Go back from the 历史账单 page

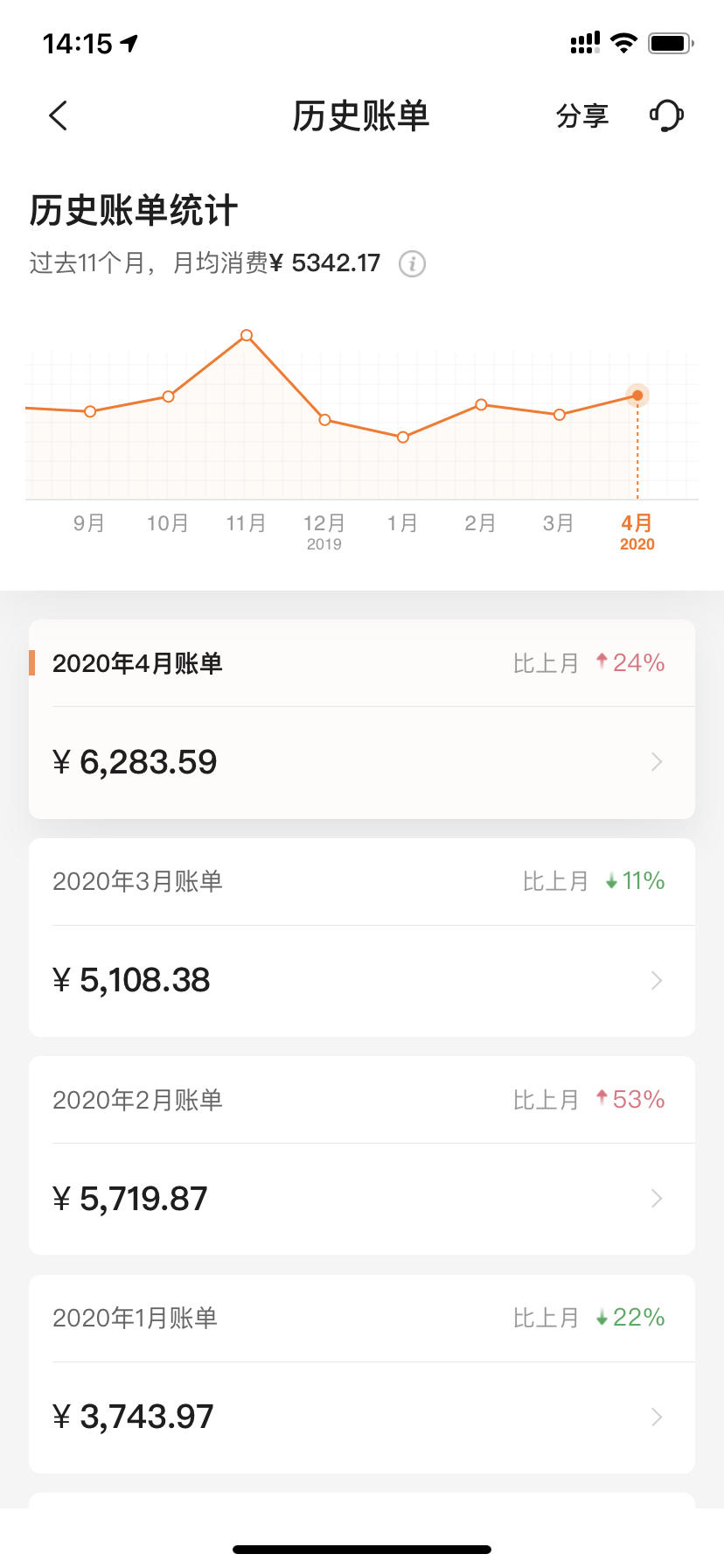[x=58, y=115]
